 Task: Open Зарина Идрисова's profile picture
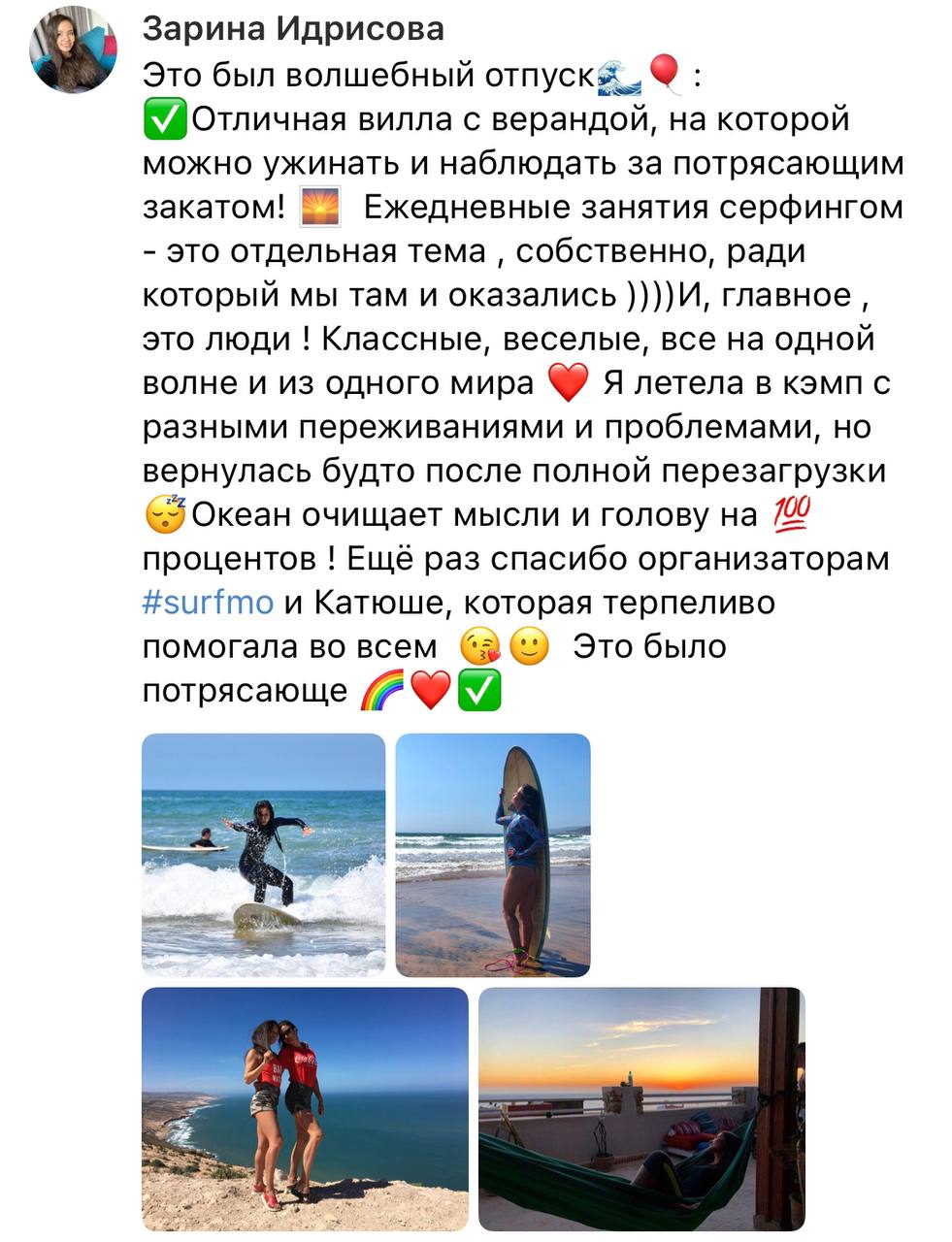74,50
